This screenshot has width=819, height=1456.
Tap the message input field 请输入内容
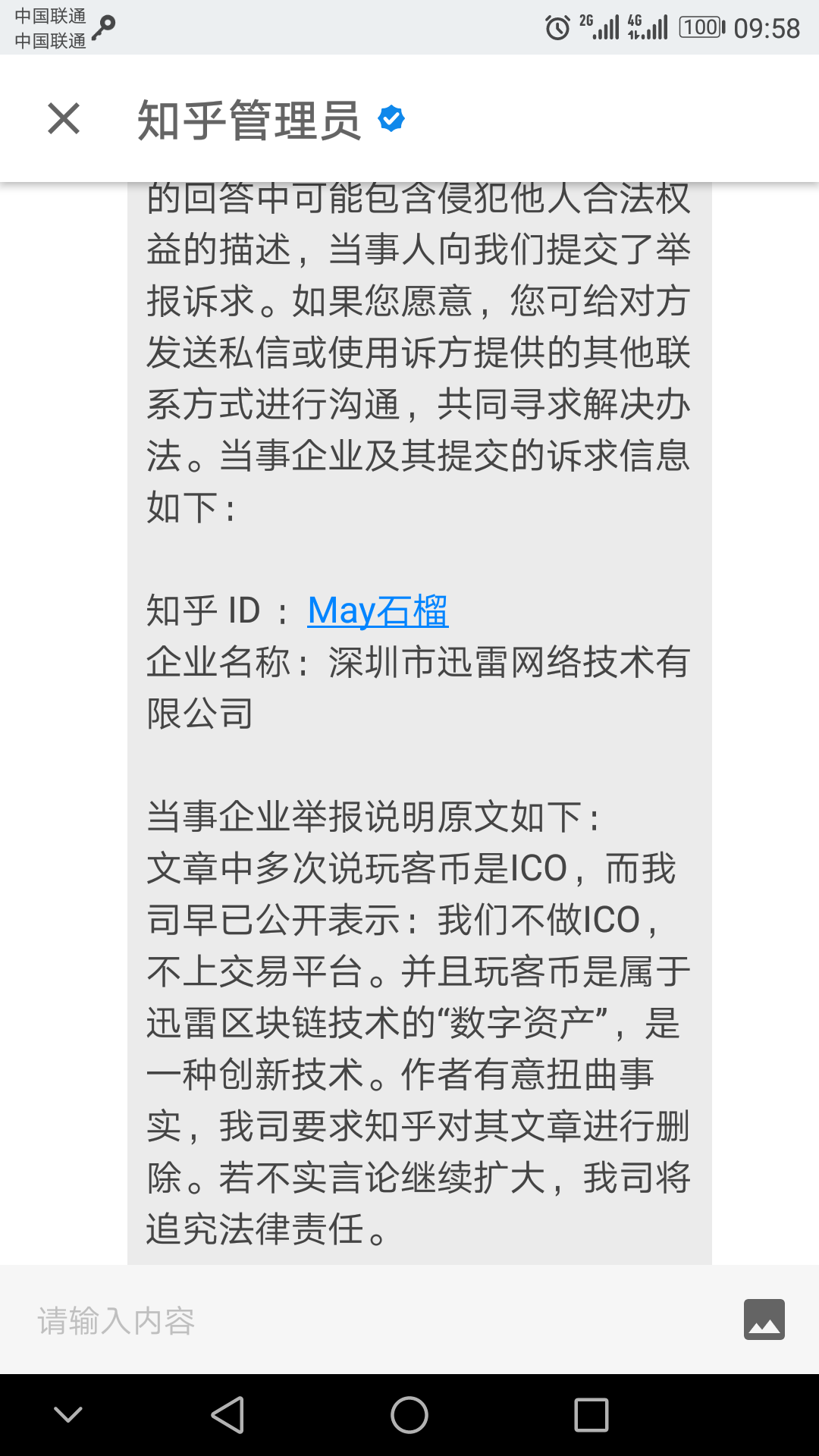point(303,1319)
